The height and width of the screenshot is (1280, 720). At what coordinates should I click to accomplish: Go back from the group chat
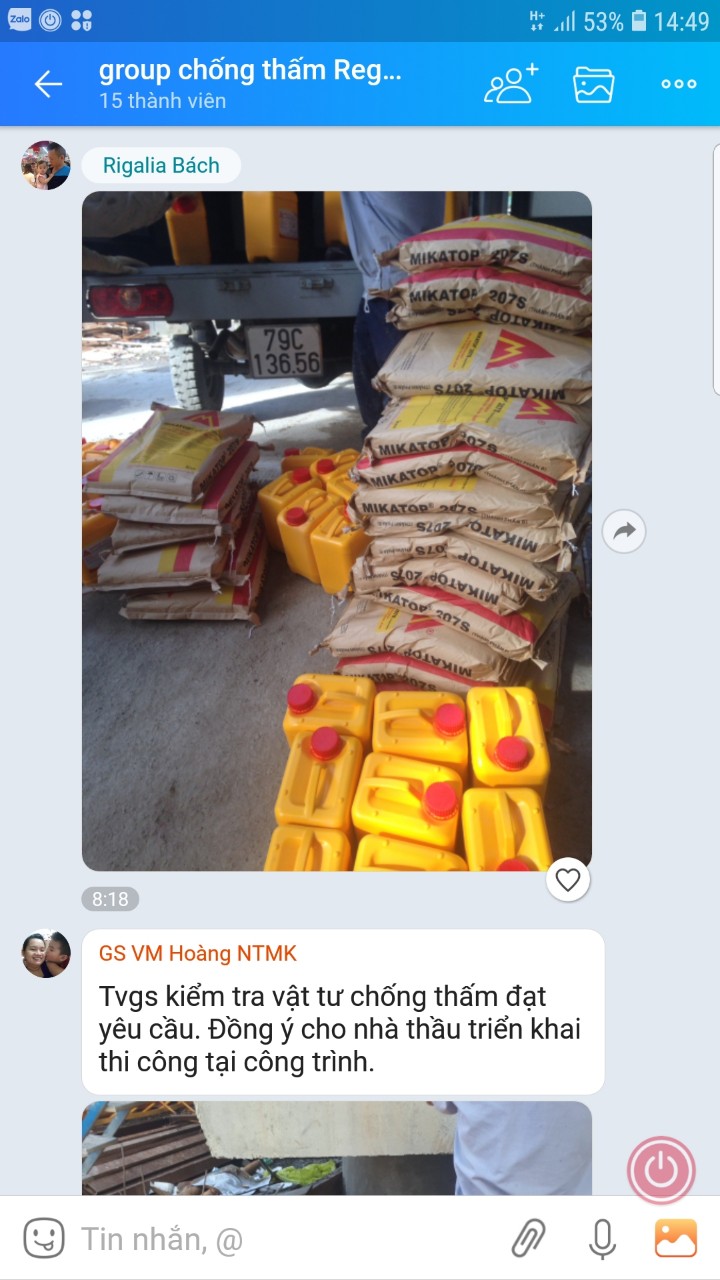point(48,84)
